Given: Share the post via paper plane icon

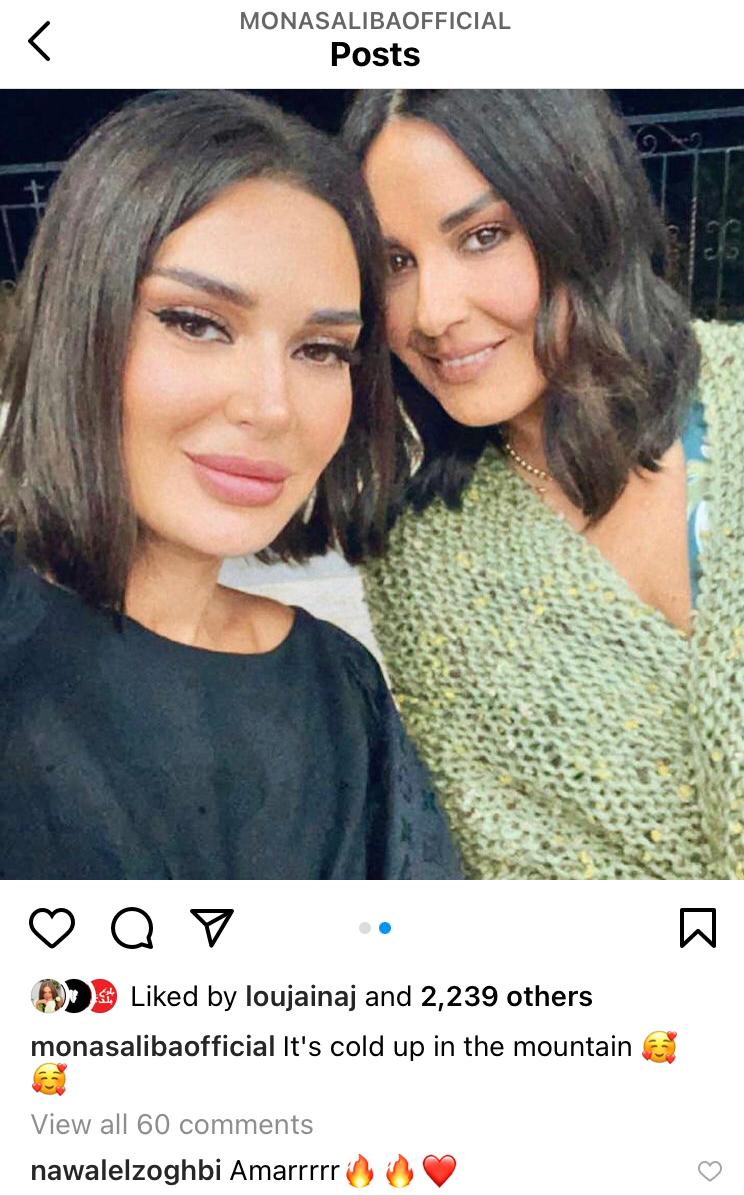Looking at the screenshot, I should coord(211,928).
